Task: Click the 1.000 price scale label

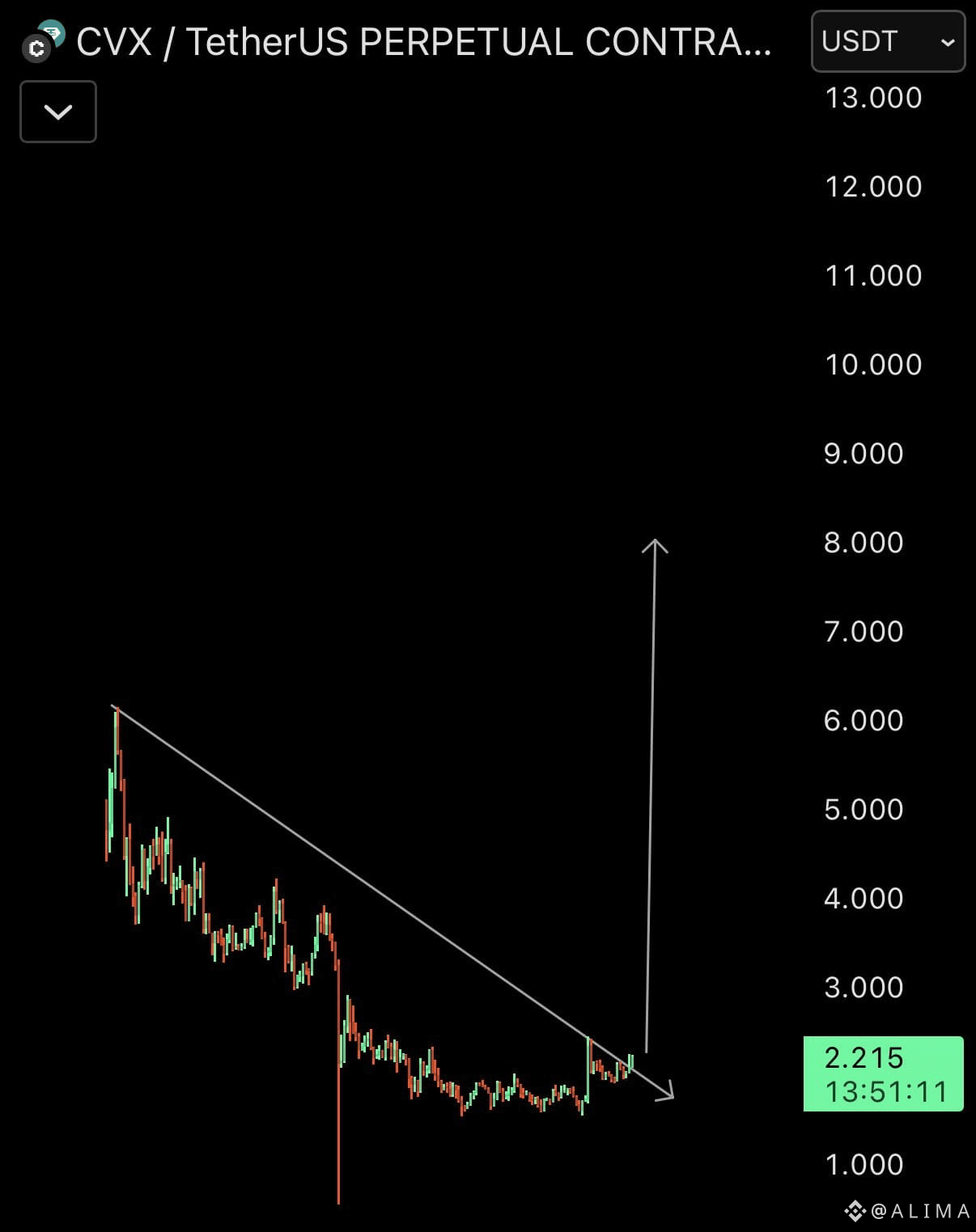Action: tap(863, 1164)
